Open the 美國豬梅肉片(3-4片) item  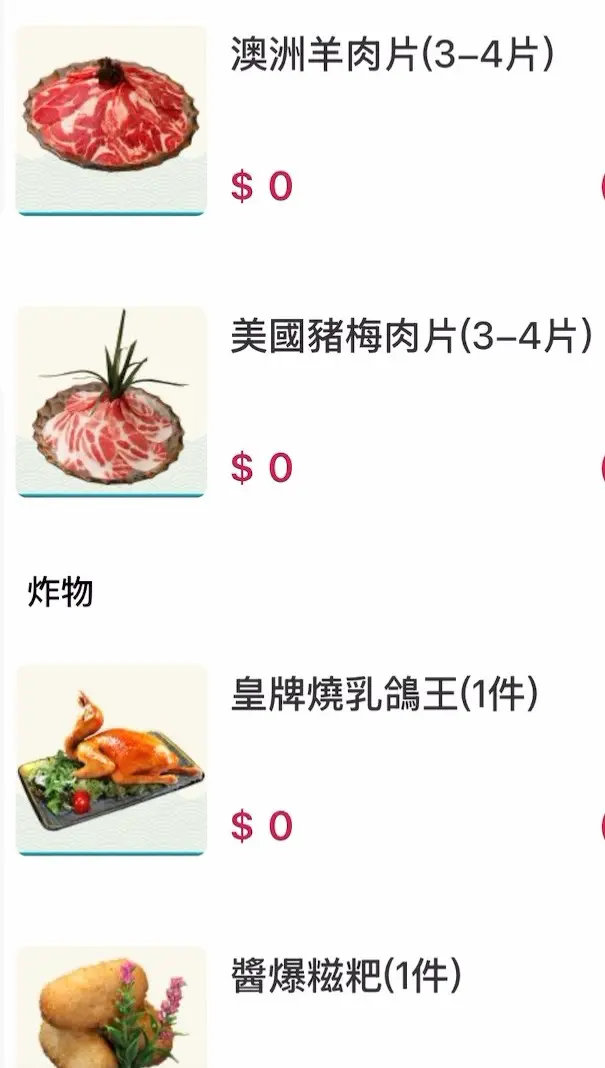point(411,337)
